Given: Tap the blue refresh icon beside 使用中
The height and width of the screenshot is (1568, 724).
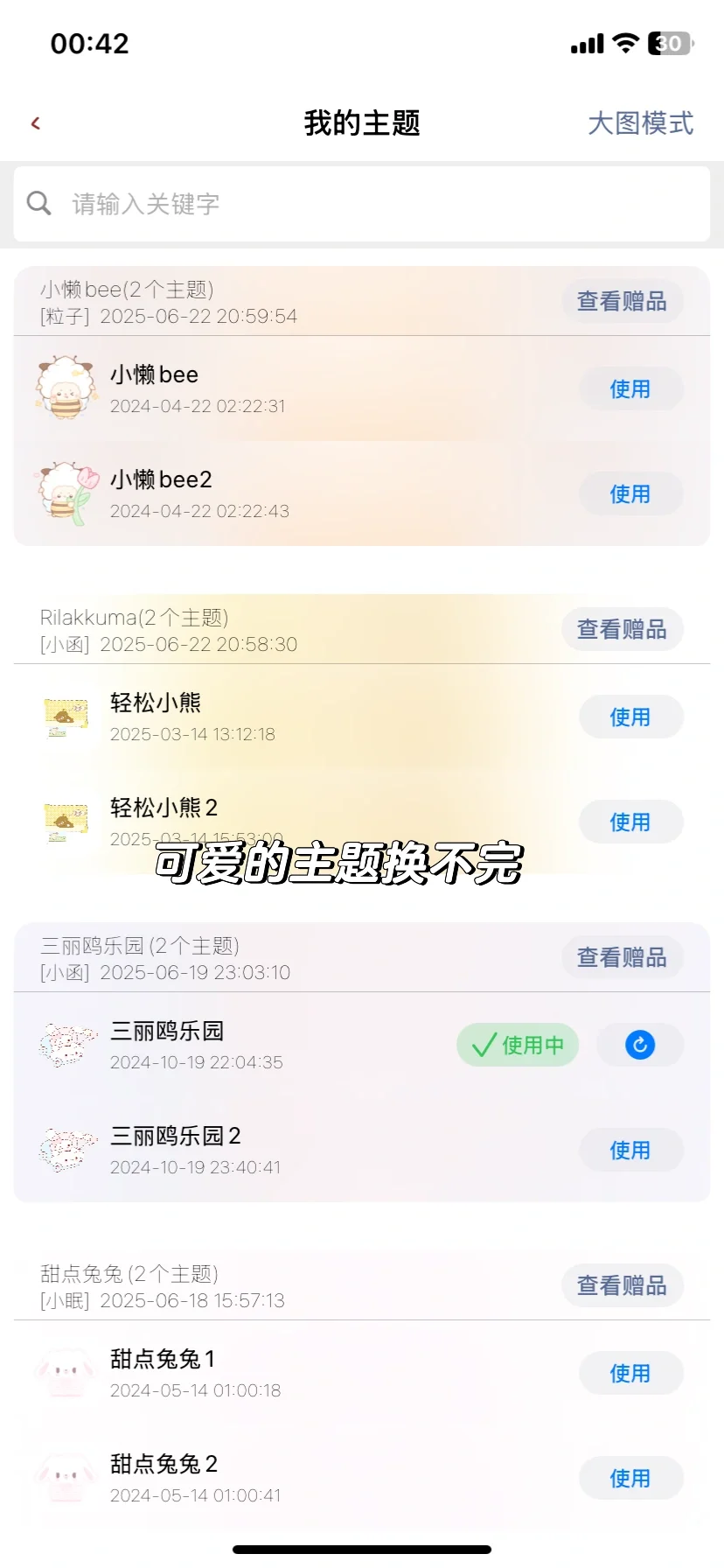Looking at the screenshot, I should (640, 1045).
